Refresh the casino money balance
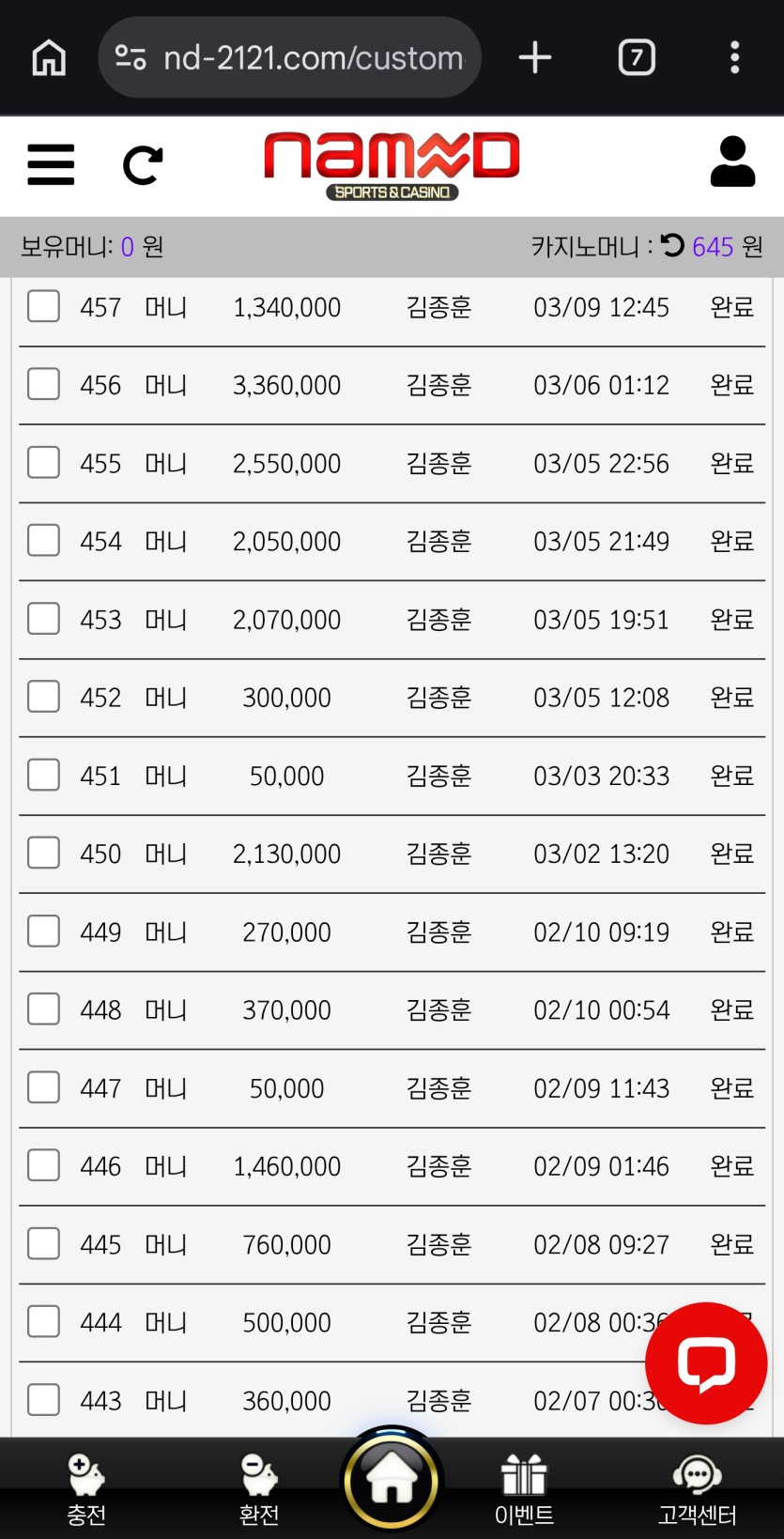This screenshot has height=1539, width=784. pyautogui.click(x=672, y=246)
